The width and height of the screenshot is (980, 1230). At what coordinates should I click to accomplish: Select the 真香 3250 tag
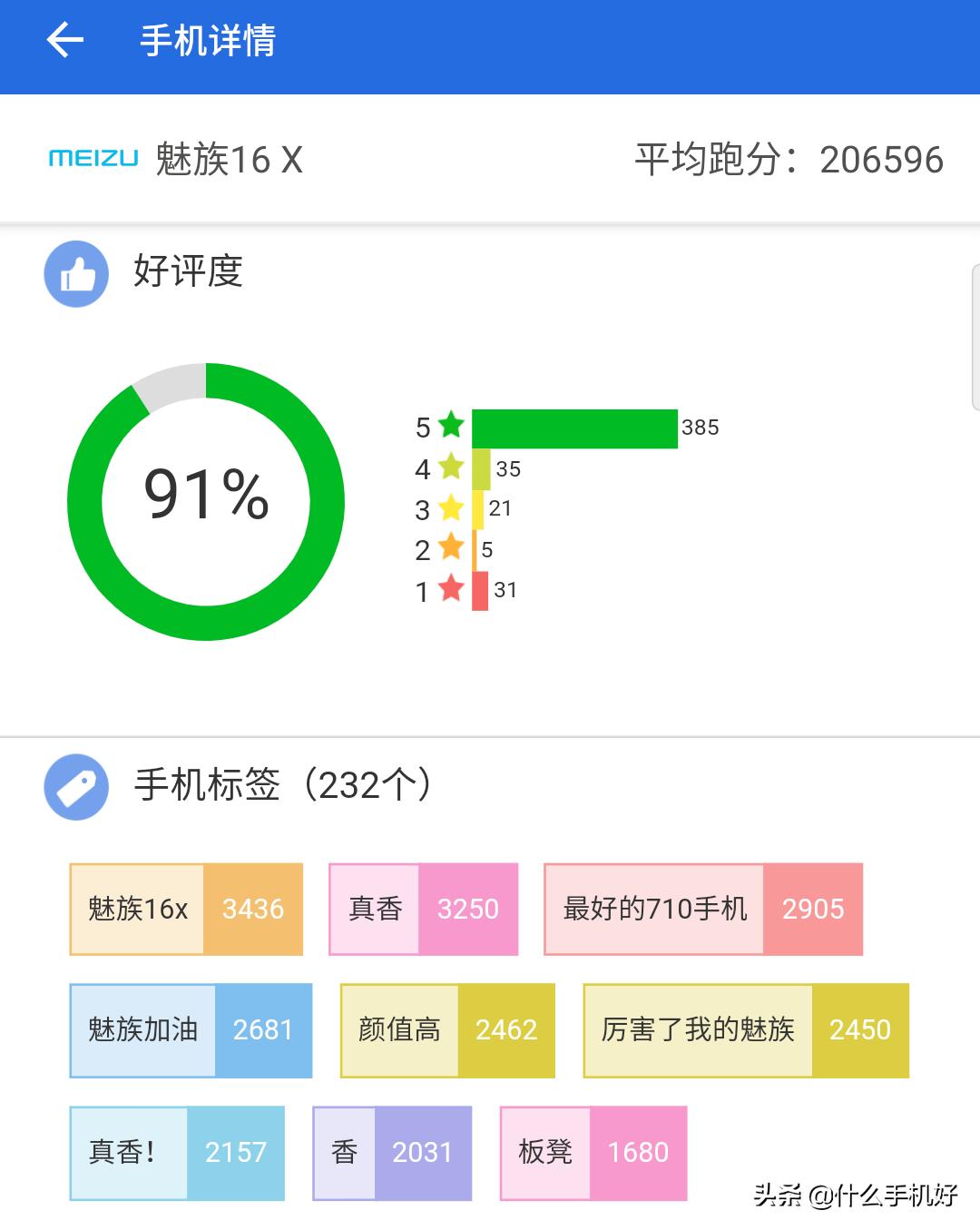click(423, 908)
